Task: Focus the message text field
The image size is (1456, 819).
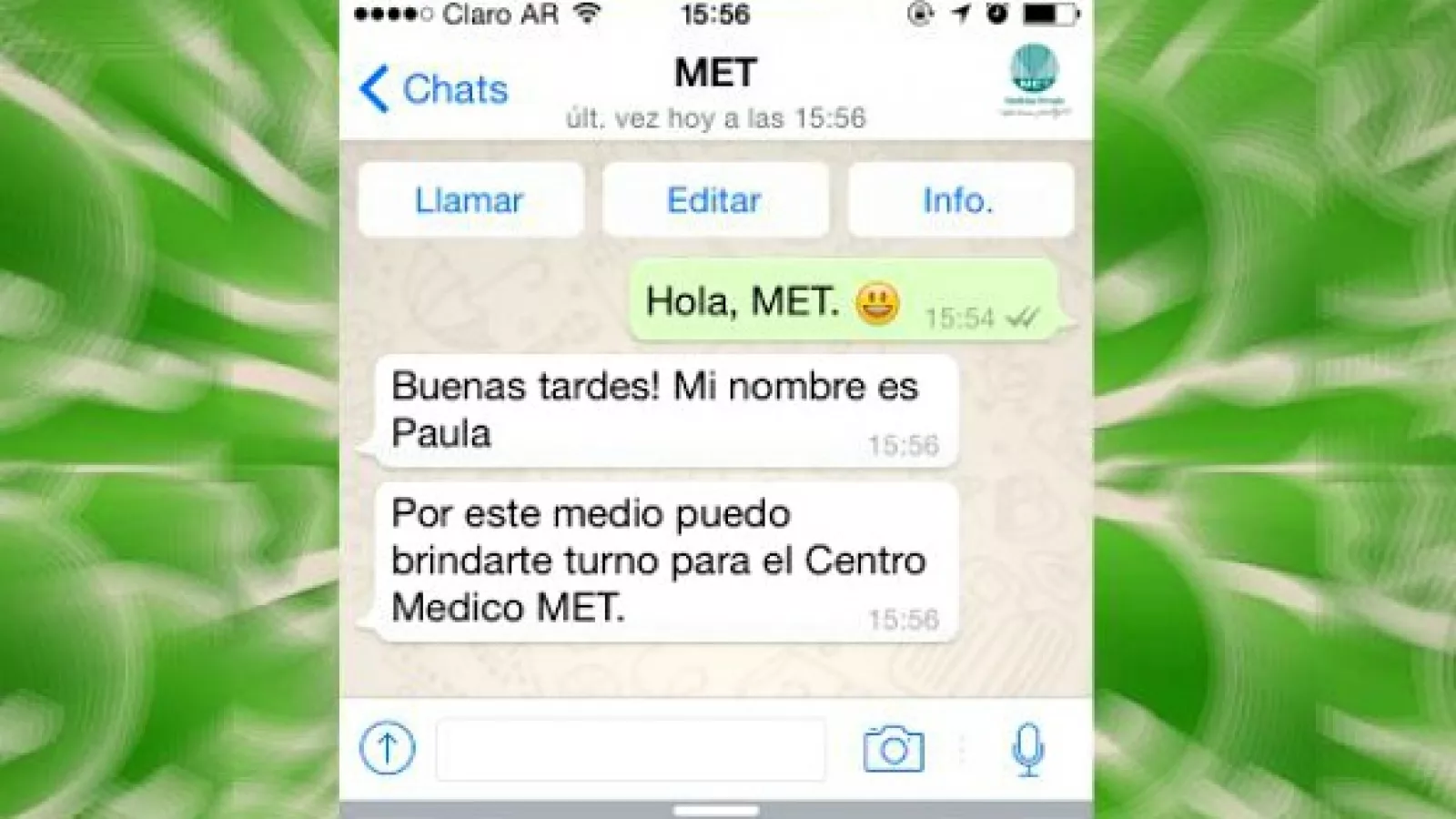Action: (630, 749)
